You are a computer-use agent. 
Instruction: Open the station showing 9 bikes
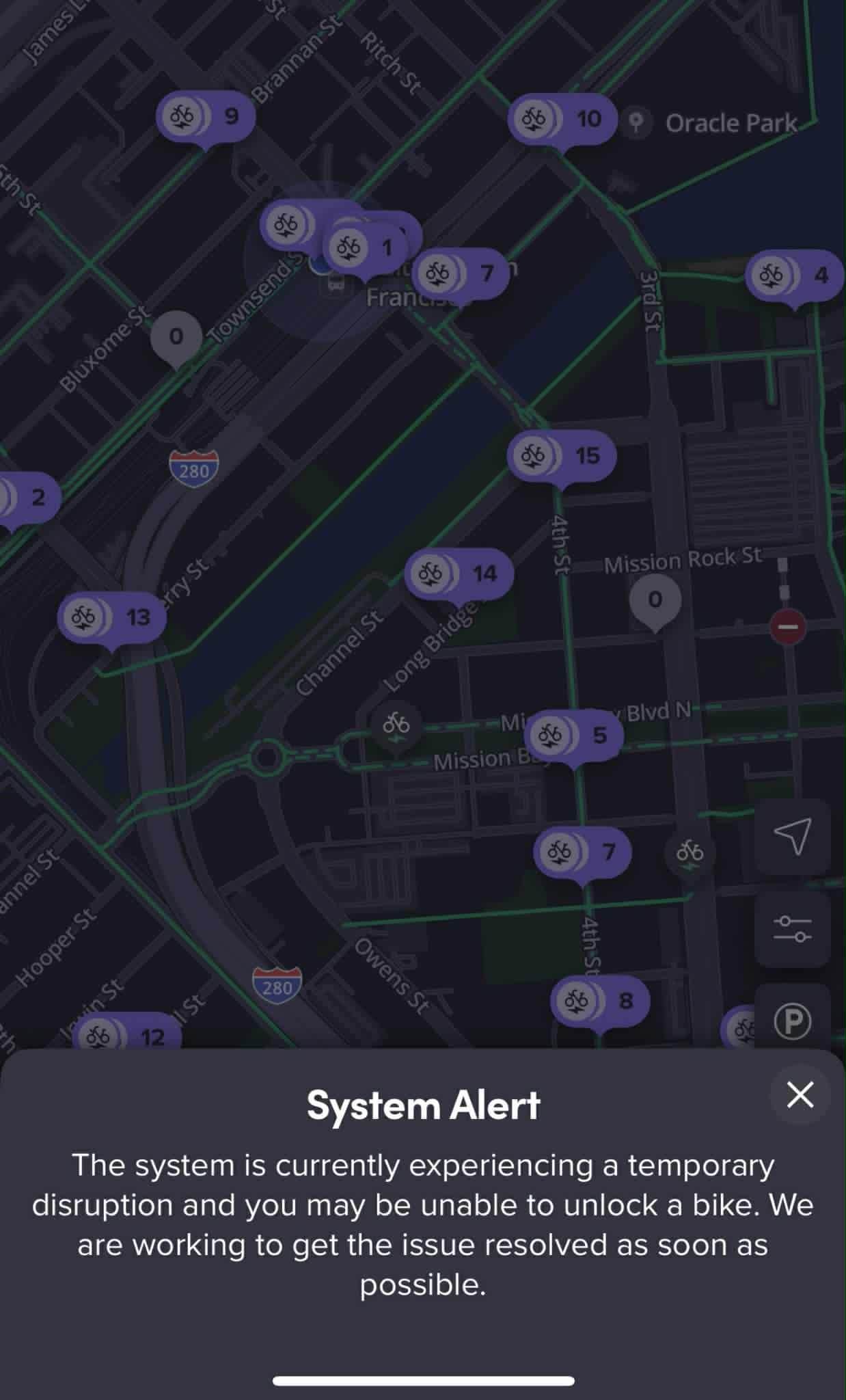205,116
